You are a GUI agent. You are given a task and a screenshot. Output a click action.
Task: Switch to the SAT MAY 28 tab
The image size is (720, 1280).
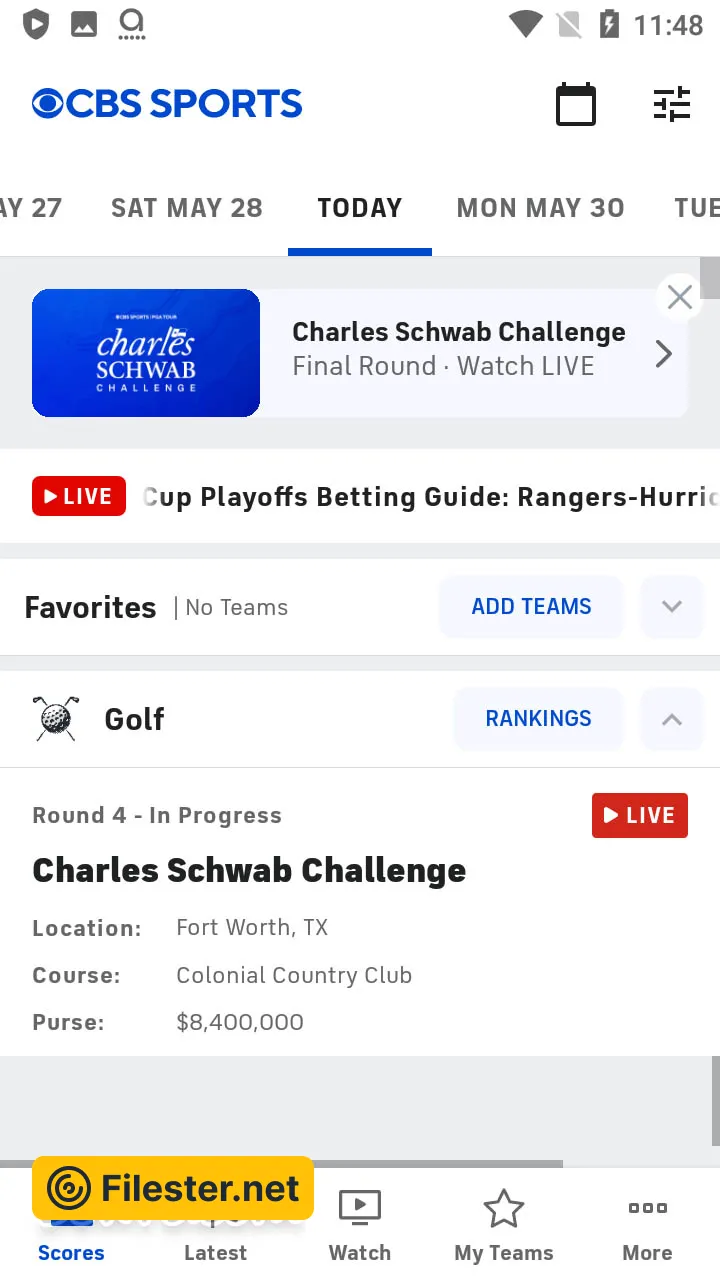(x=187, y=208)
